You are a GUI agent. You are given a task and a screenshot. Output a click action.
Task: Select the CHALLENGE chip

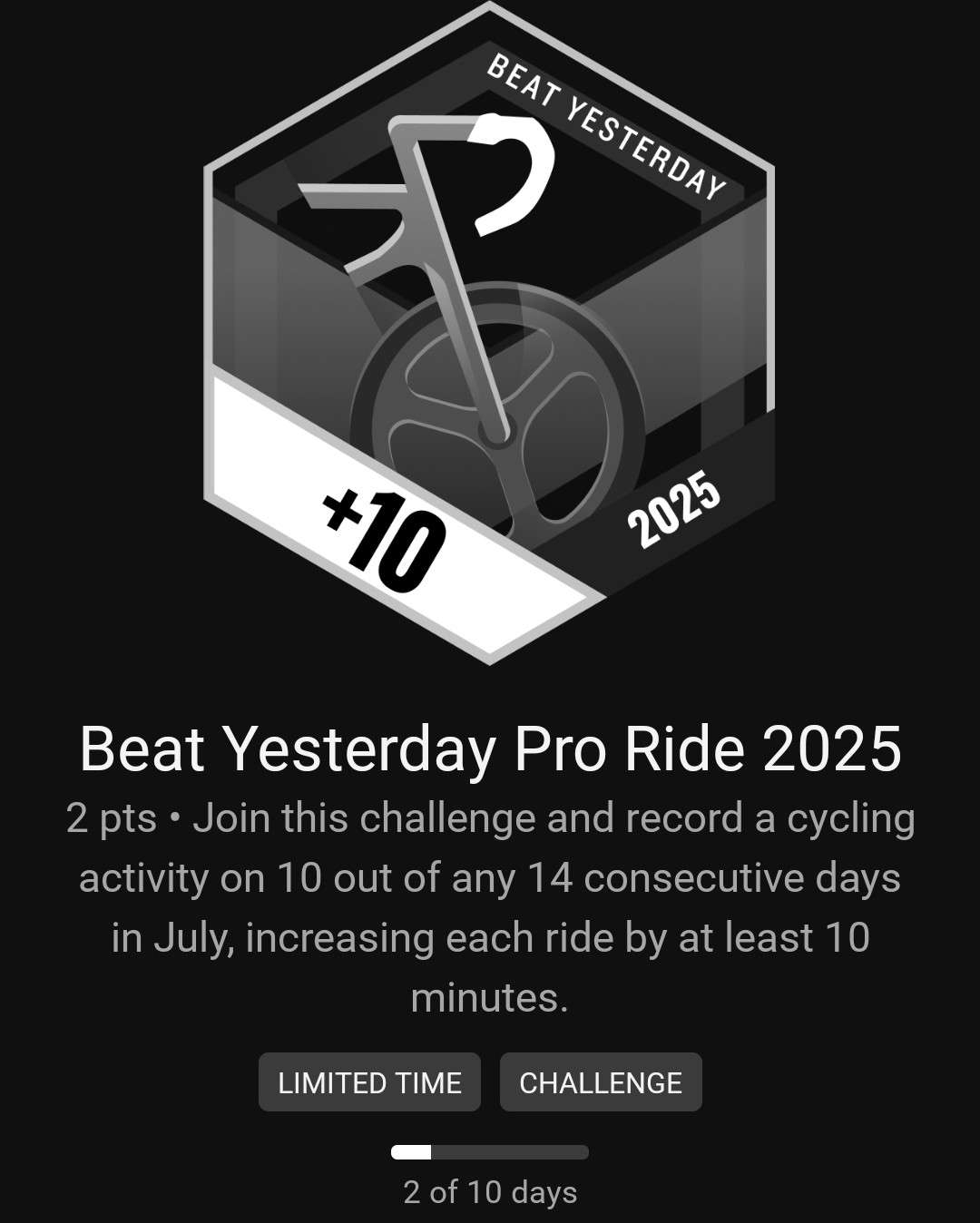[x=601, y=1082]
